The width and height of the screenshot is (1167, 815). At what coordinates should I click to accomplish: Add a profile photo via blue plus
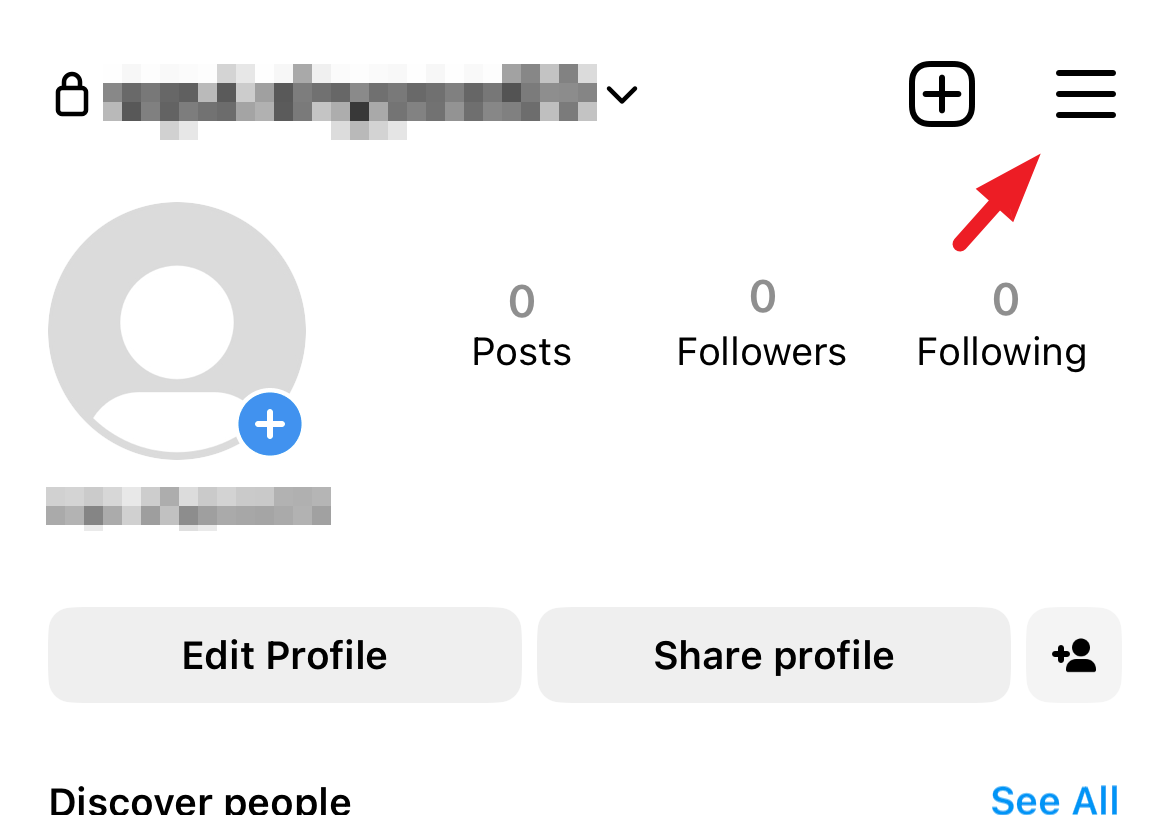tap(270, 424)
